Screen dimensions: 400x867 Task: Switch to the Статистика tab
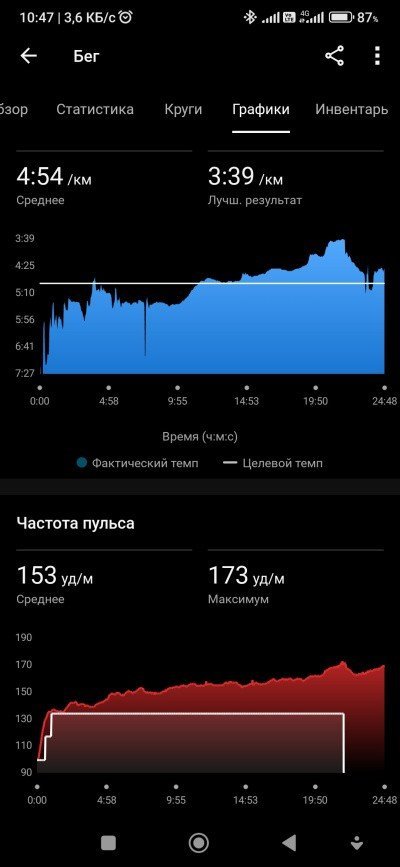coord(95,109)
